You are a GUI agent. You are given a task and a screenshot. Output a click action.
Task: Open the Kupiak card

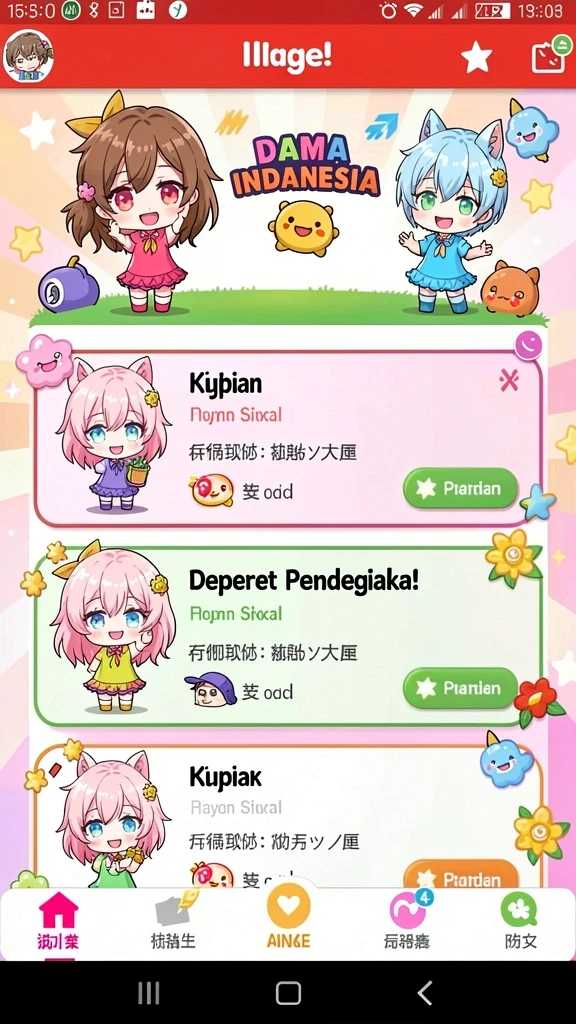click(288, 816)
